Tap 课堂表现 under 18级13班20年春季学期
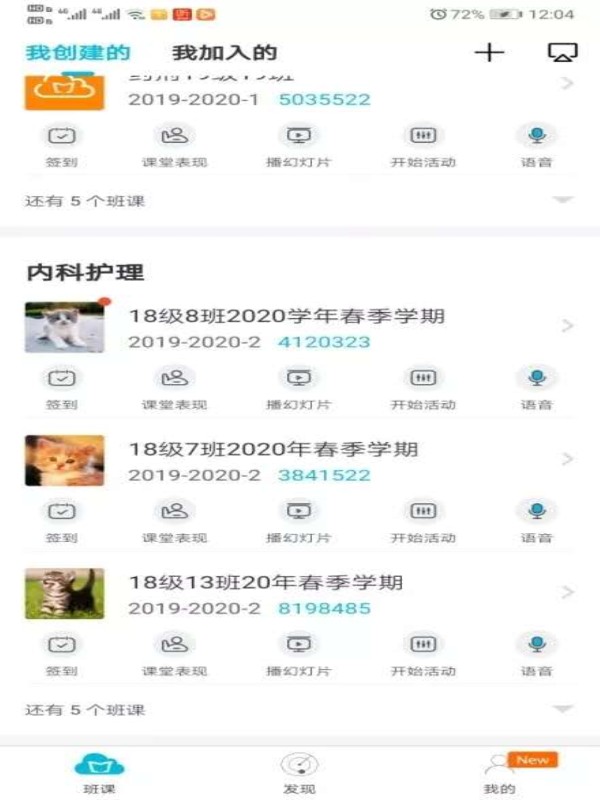This screenshot has width=600, height=800. 175,652
